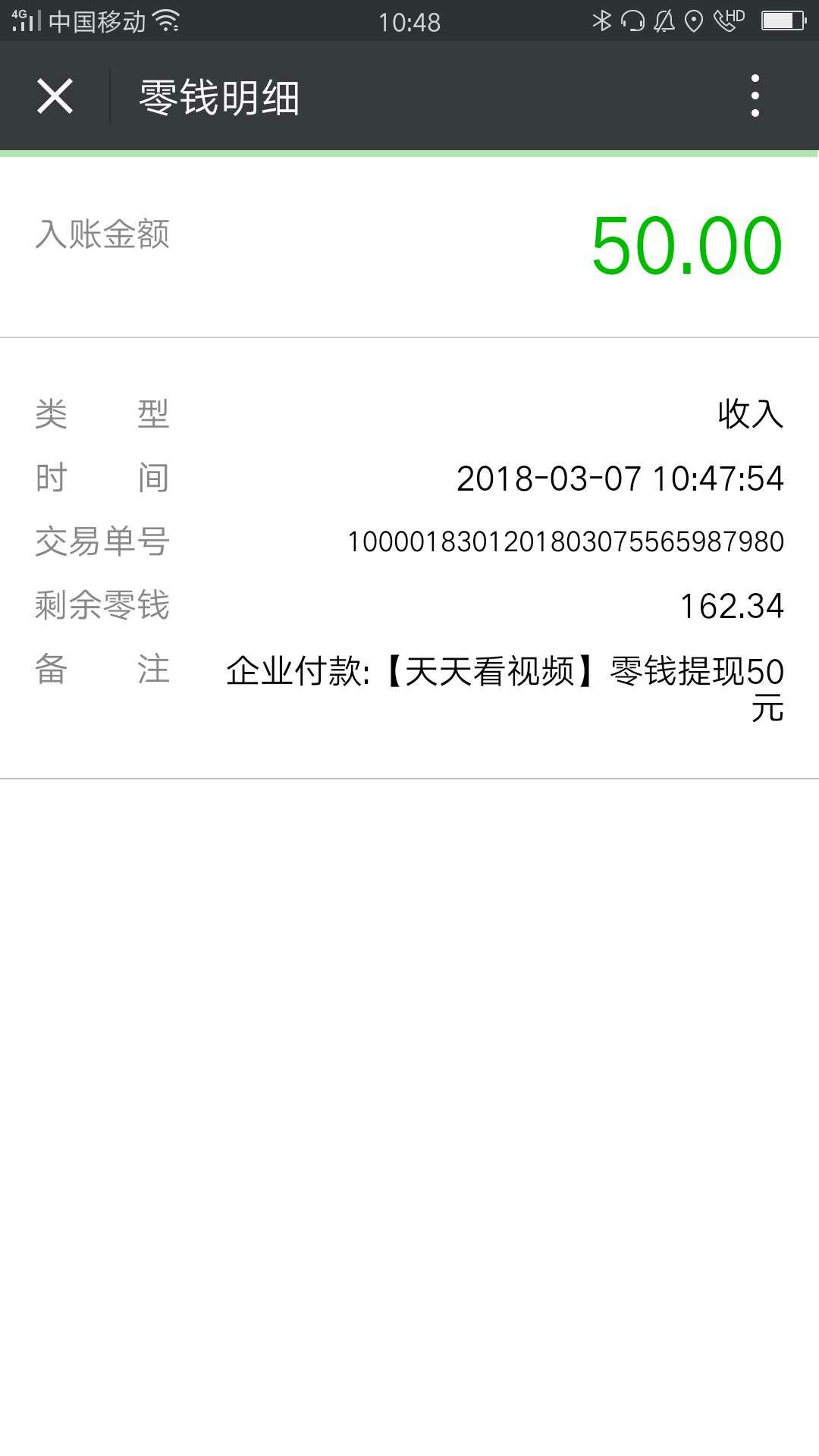Select the transaction time 2018-03-07 10:47:54
The image size is (819, 1456).
click(620, 478)
